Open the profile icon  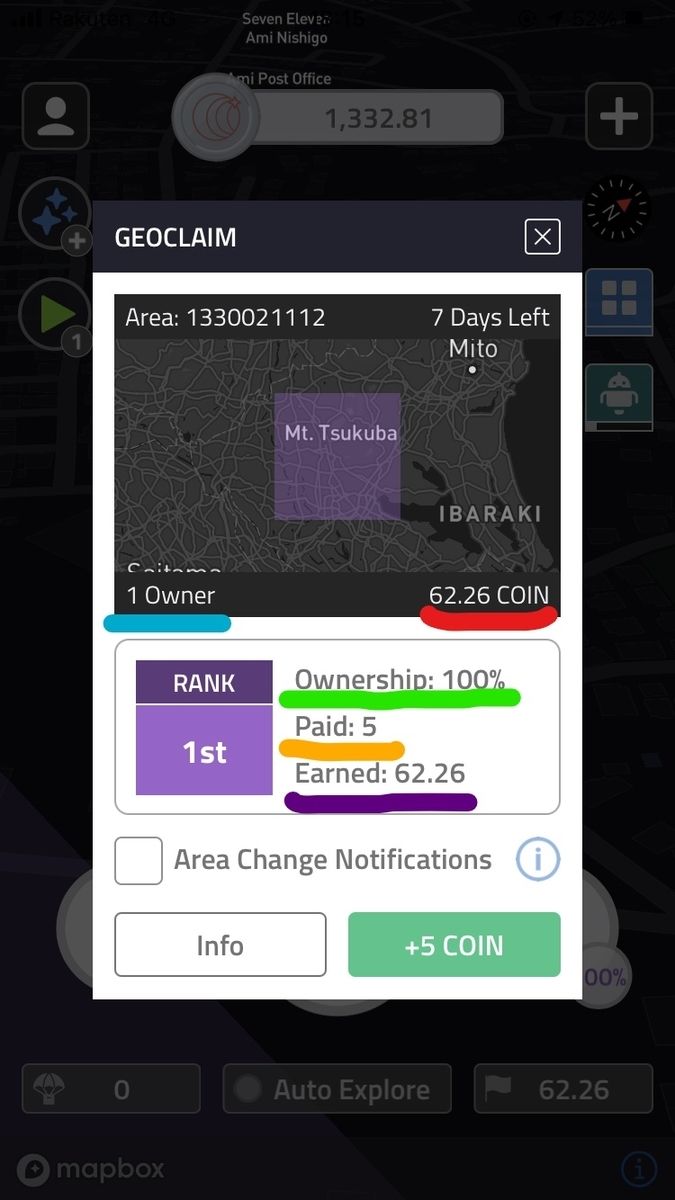[56, 117]
